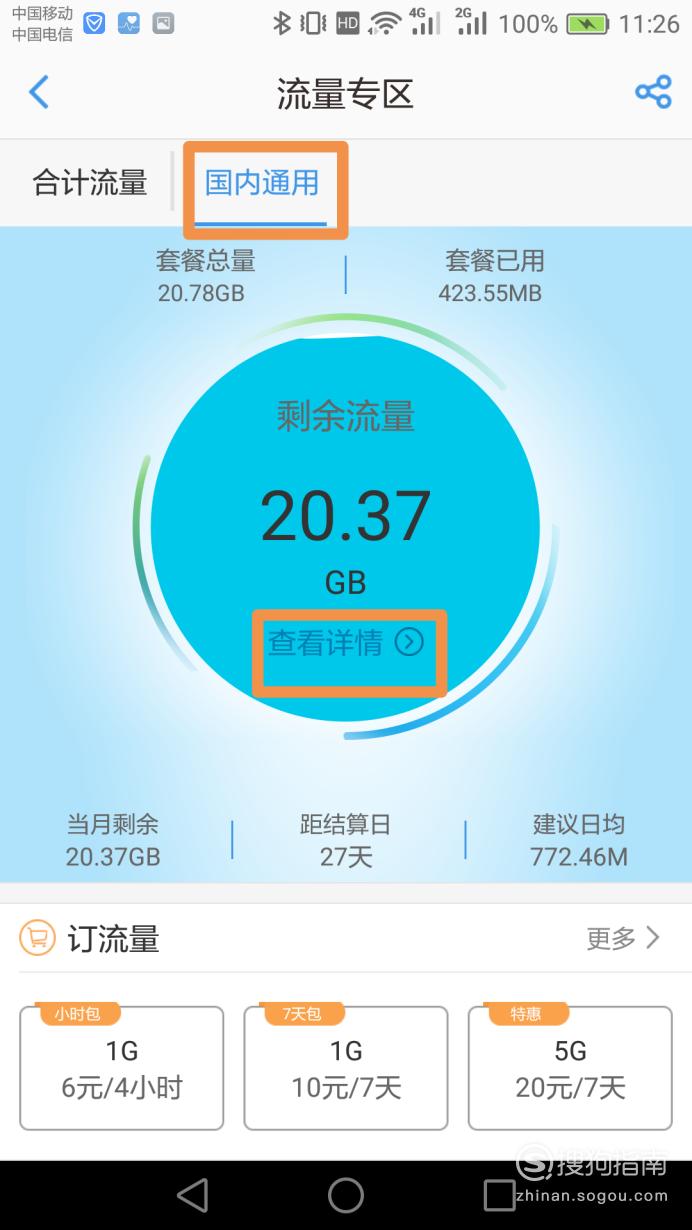Viewport: 692px width, 1230px height.
Task: Switch to the 合计流量 tab
Action: click(x=90, y=183)
